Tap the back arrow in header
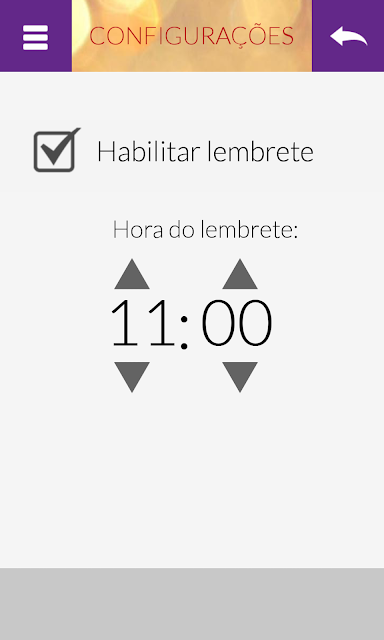Image resolution: width=384 pixels, height=640 pixels. tap(348, 37)
